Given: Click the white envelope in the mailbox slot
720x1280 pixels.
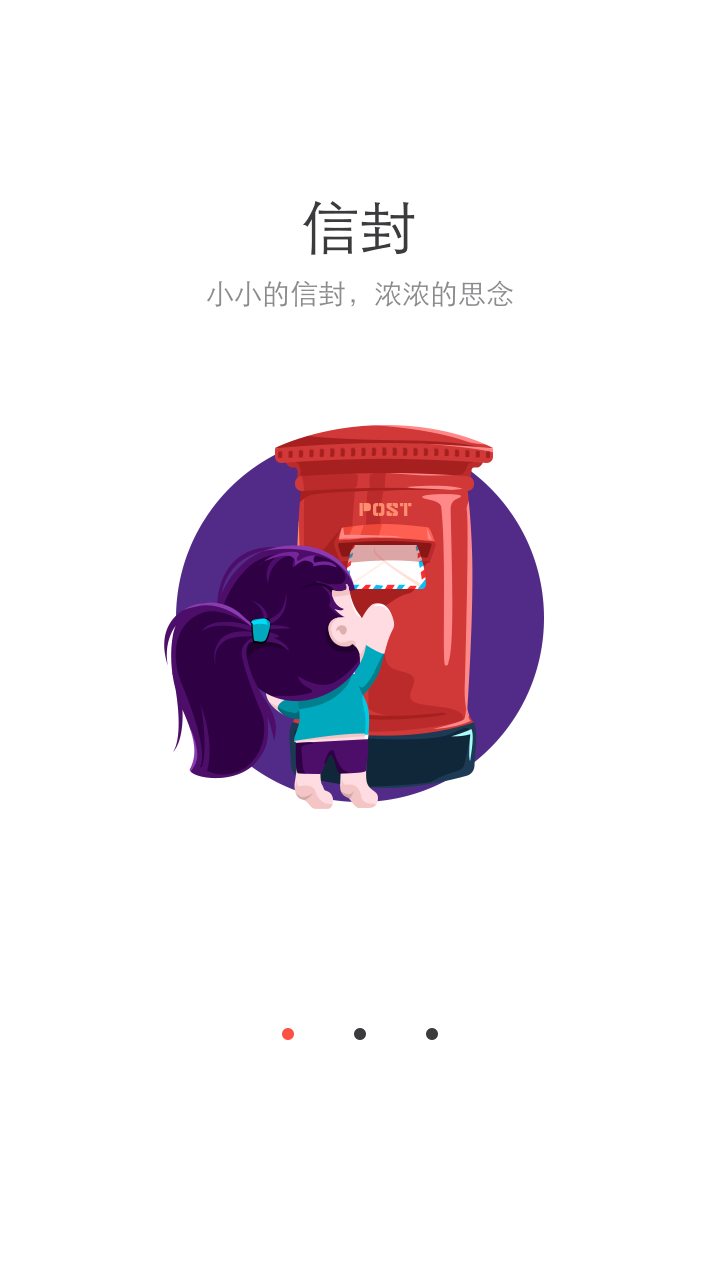Looking at the screenshot, I should (x=385, y=568).
